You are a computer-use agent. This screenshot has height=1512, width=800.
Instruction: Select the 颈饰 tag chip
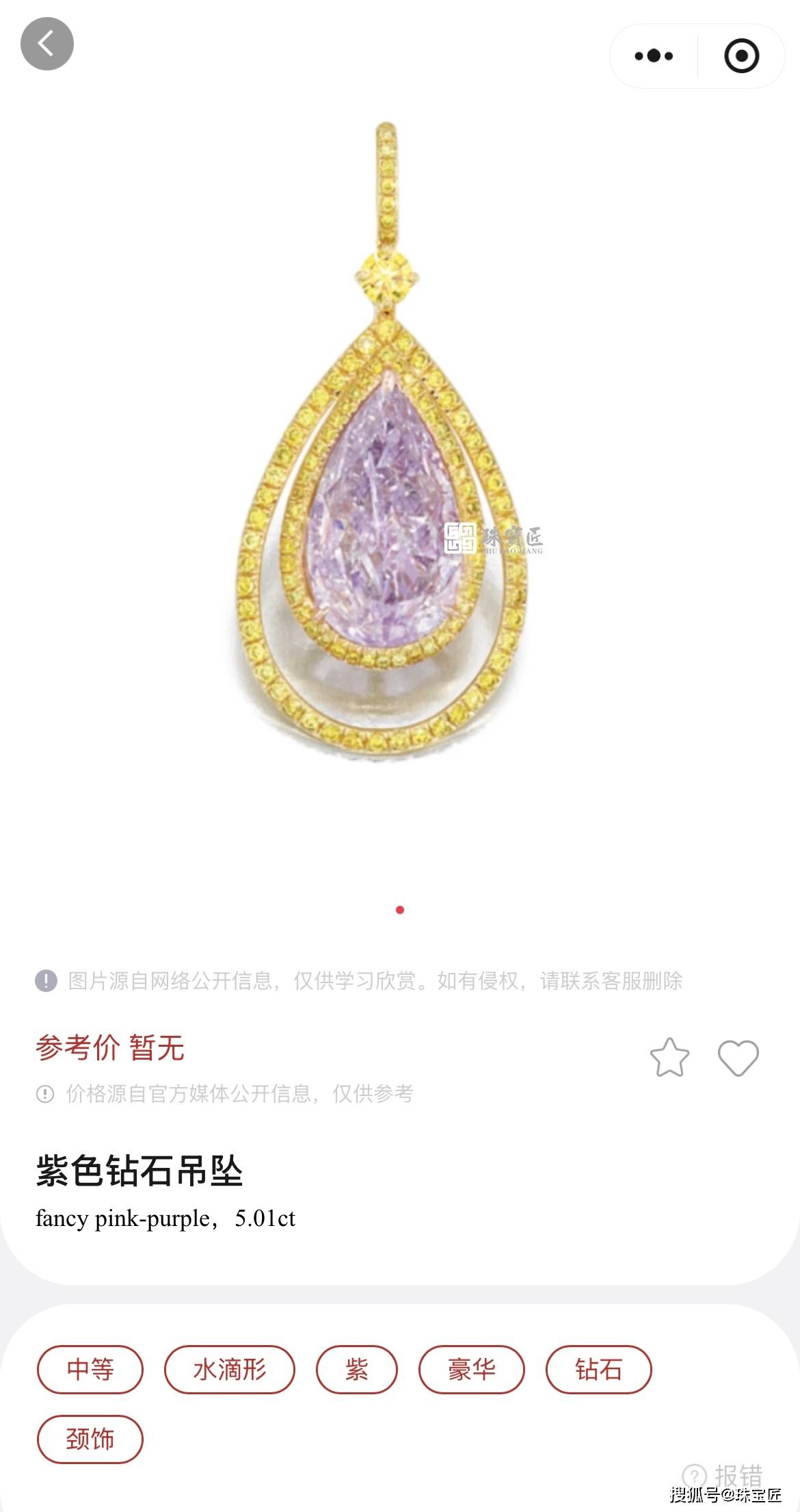click(x=90, y=1439)
